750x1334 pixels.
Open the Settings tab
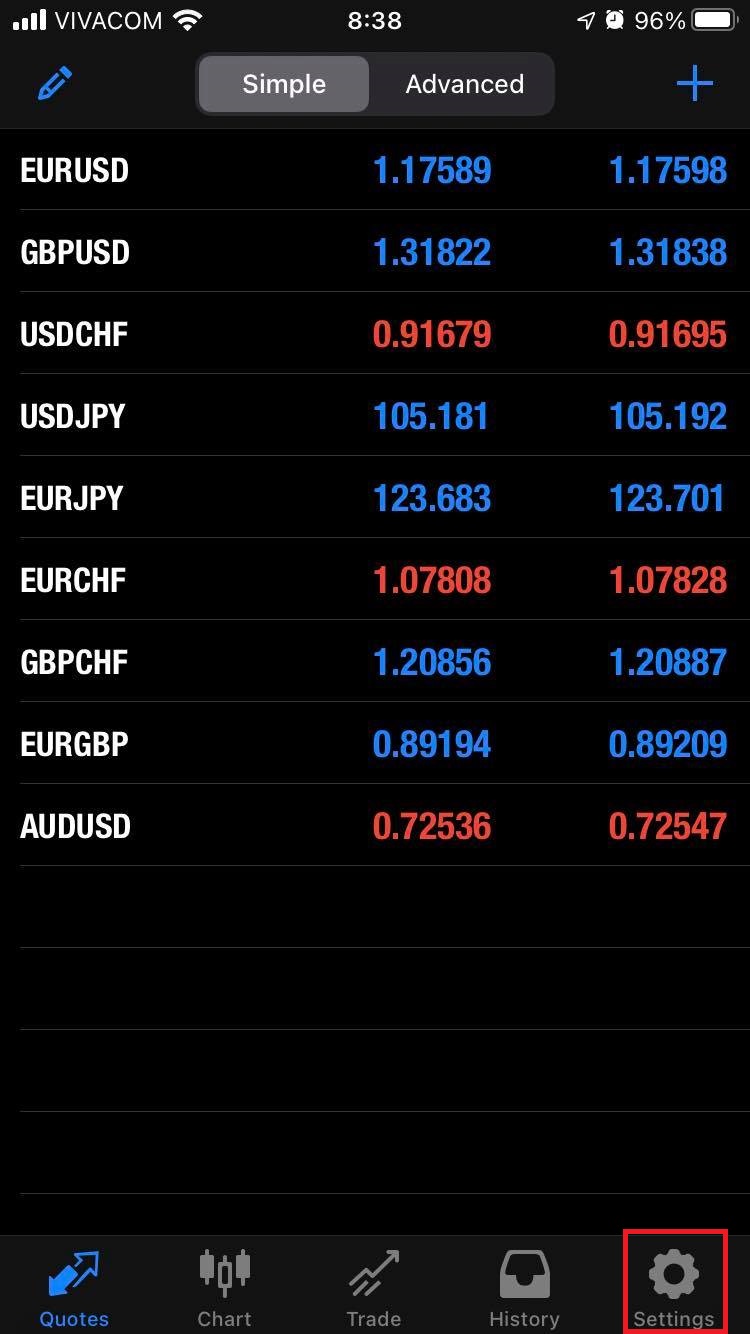[674, 1287]
